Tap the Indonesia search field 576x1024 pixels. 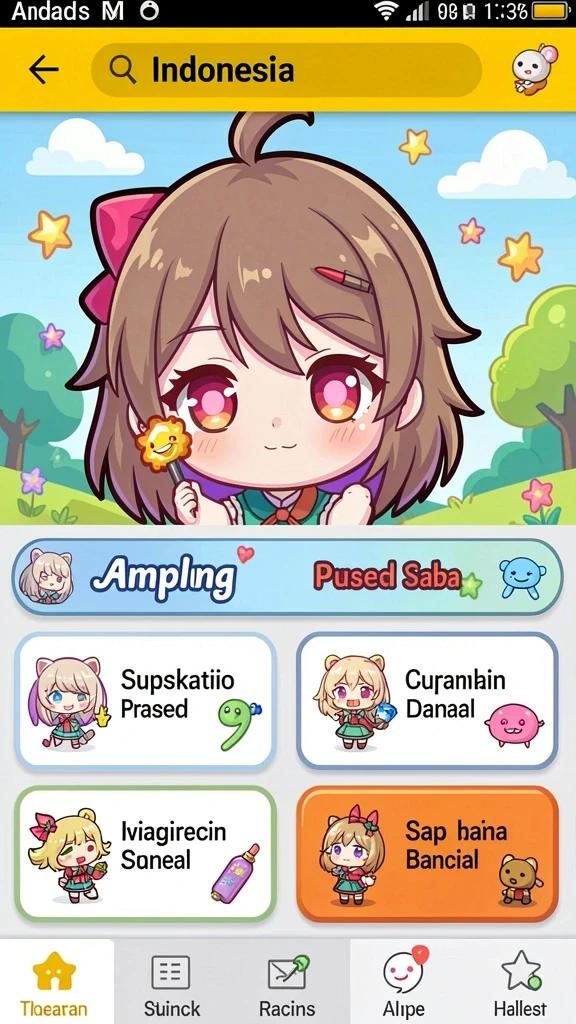286,70
